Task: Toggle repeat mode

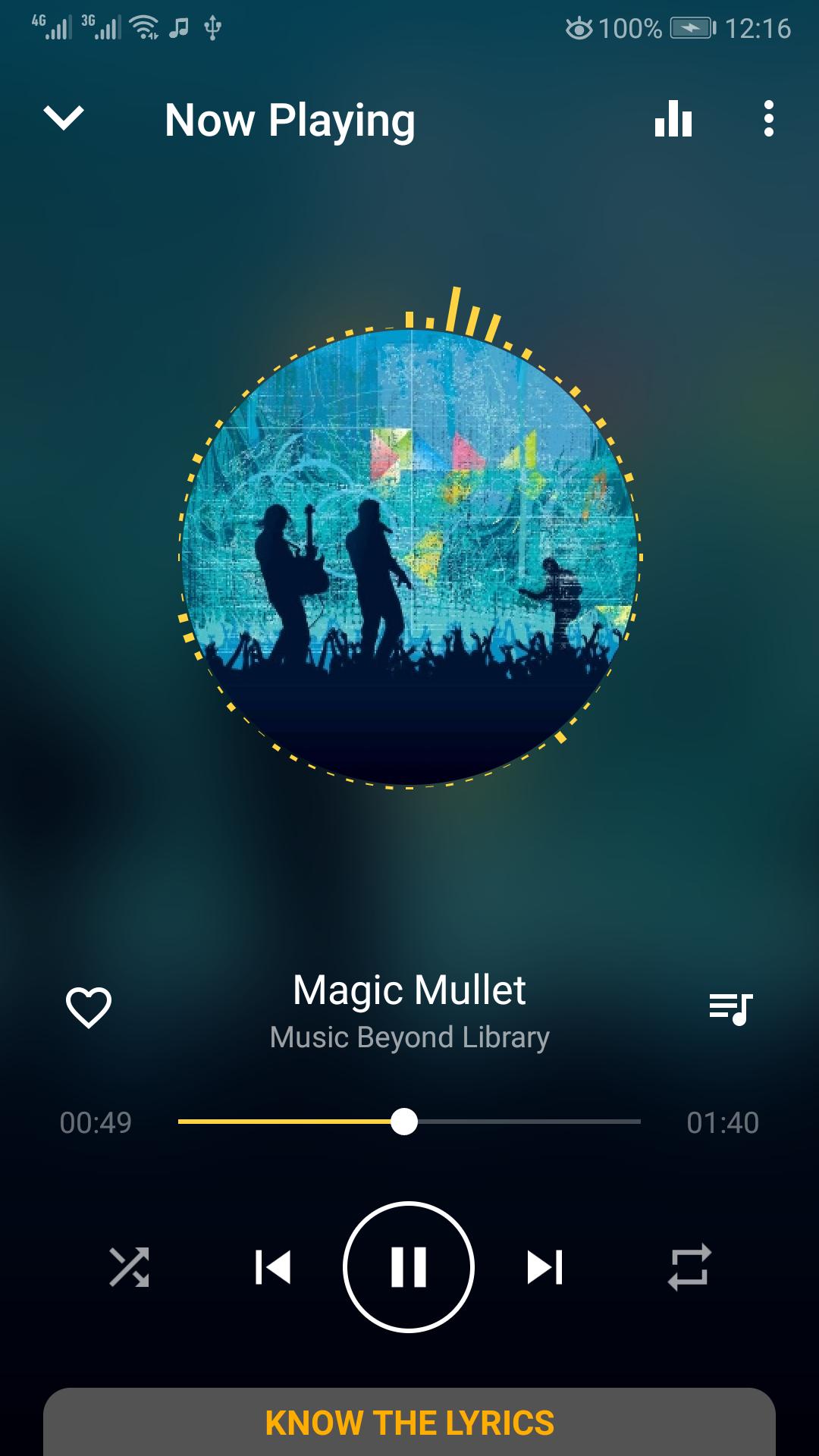Action: point(689,1267)
